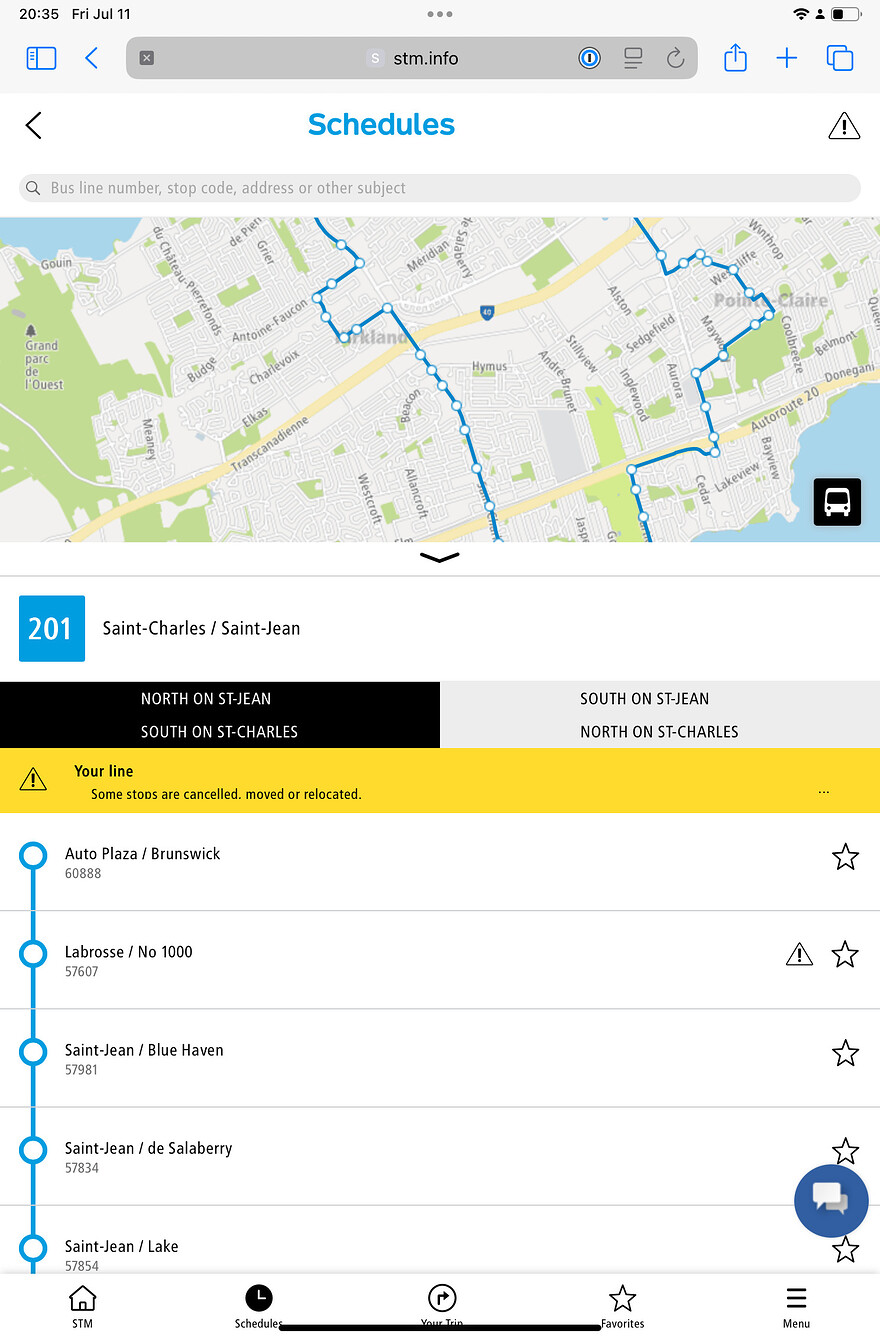Favorite the Saint-Jean / Blue Haven stop

coord(845,1053)
